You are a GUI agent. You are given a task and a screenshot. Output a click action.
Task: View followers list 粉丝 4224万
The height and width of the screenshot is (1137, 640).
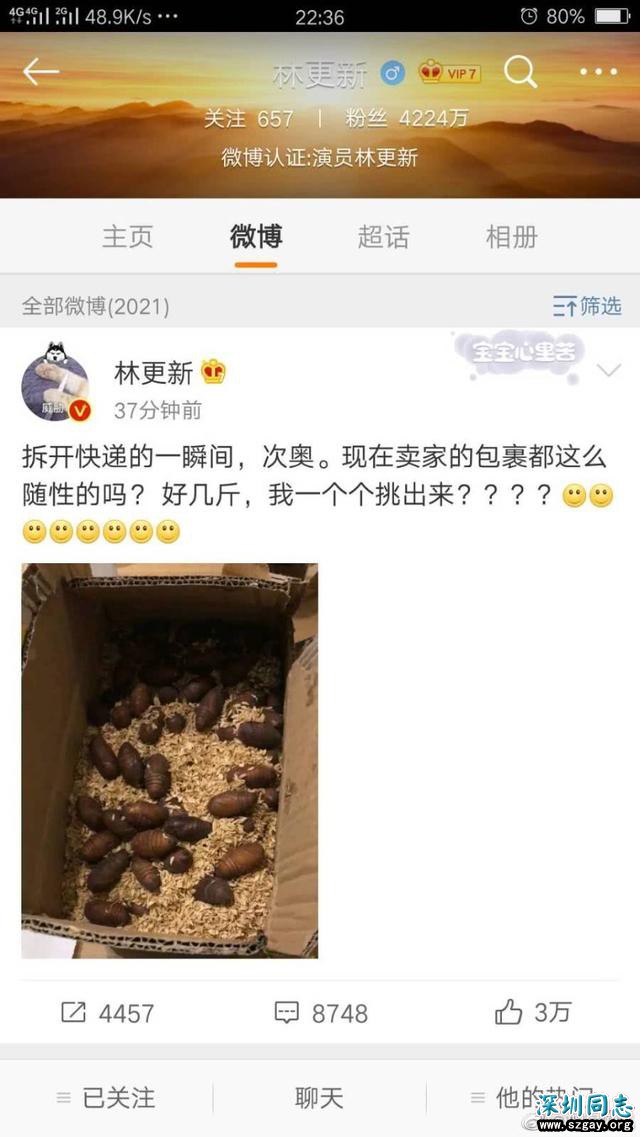(407, 118)
